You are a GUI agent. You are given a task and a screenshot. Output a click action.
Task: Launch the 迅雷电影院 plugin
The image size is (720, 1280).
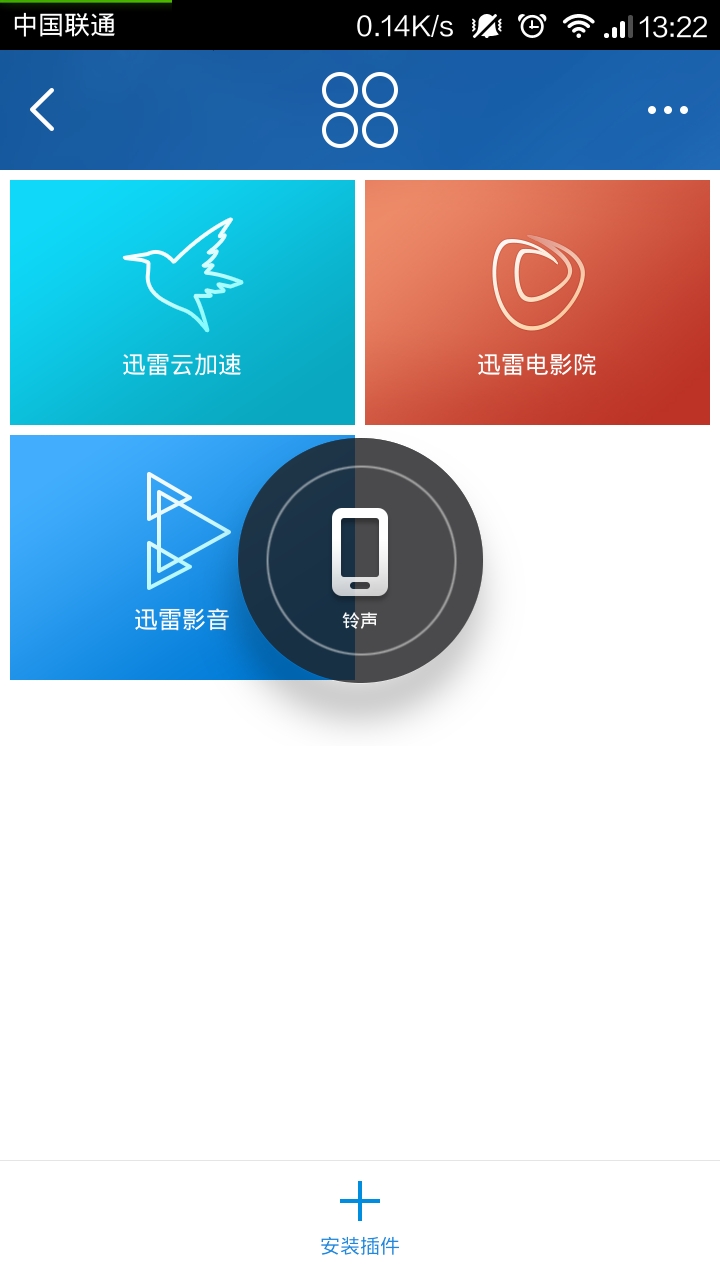click(537, 300)
